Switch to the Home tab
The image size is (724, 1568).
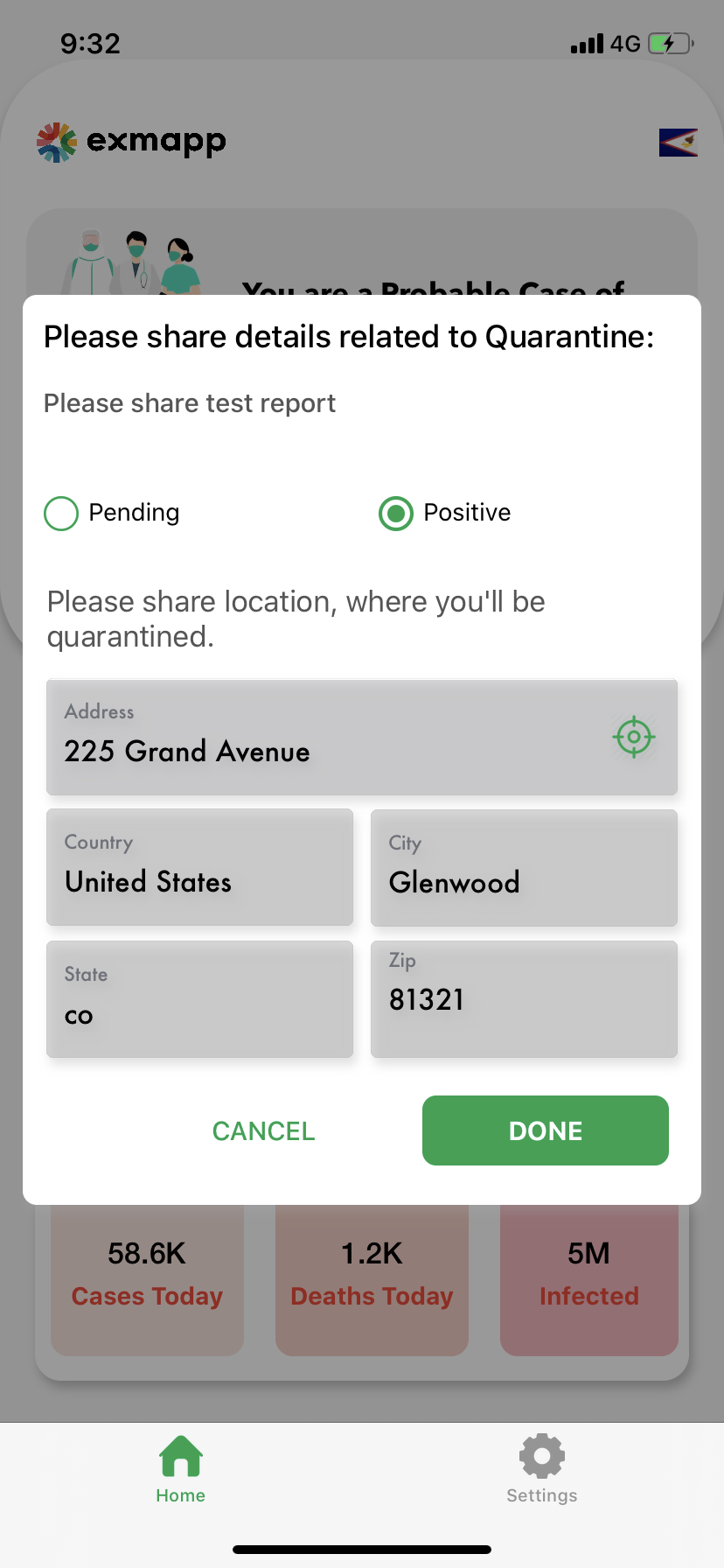pyautogui.click(x=181, y=1470)
